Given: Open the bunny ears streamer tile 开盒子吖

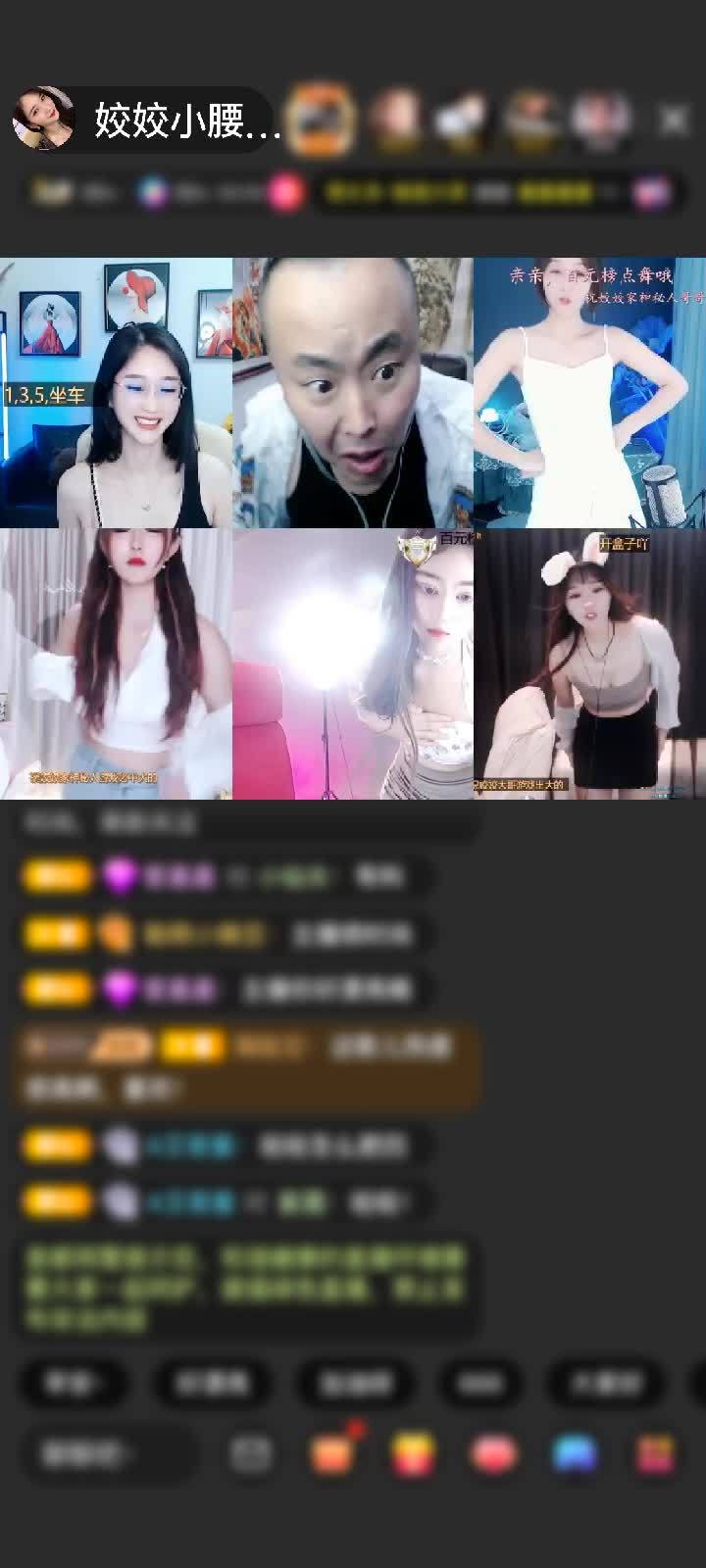Looking at the screenshot, I should pyautogui.click(x=589, y=664).
